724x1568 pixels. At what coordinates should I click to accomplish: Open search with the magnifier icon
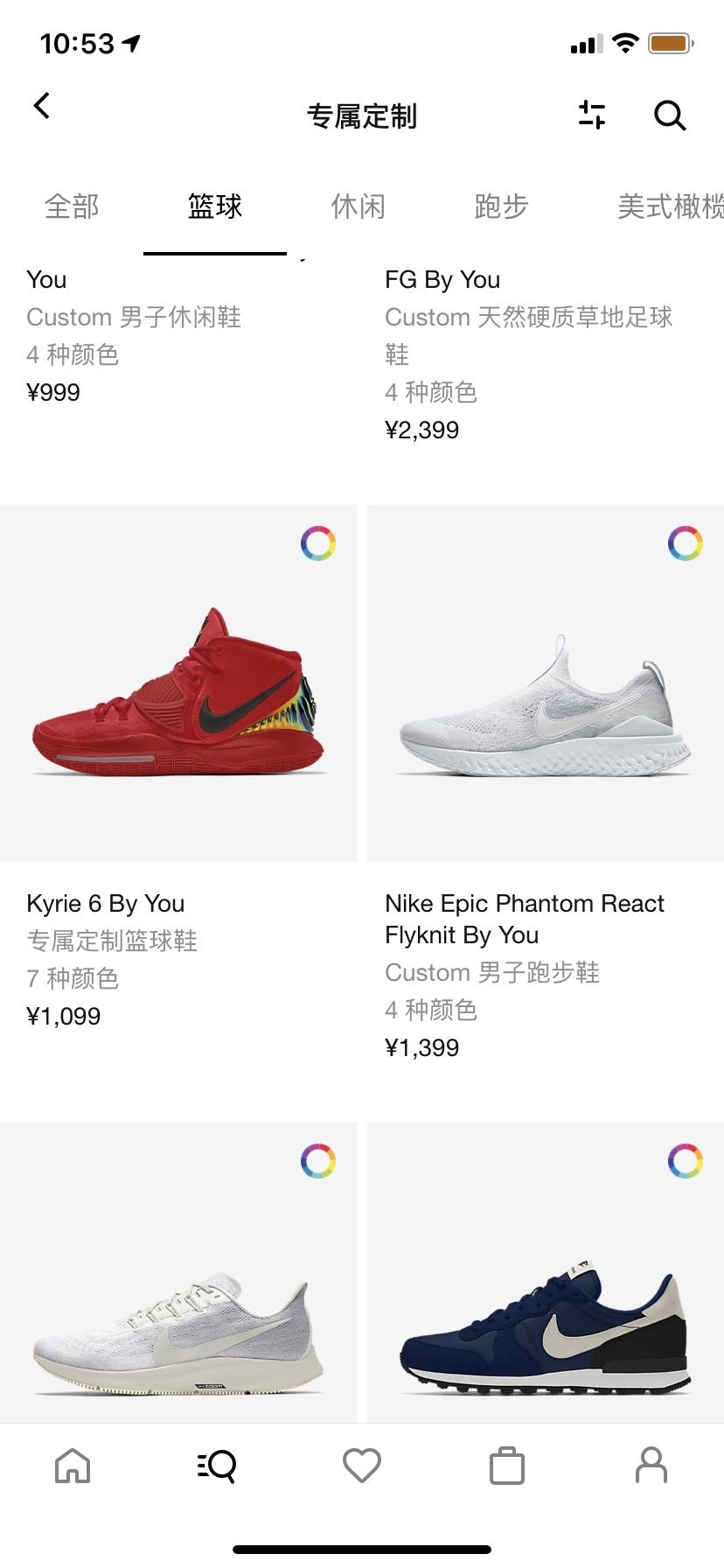point(670,115)
